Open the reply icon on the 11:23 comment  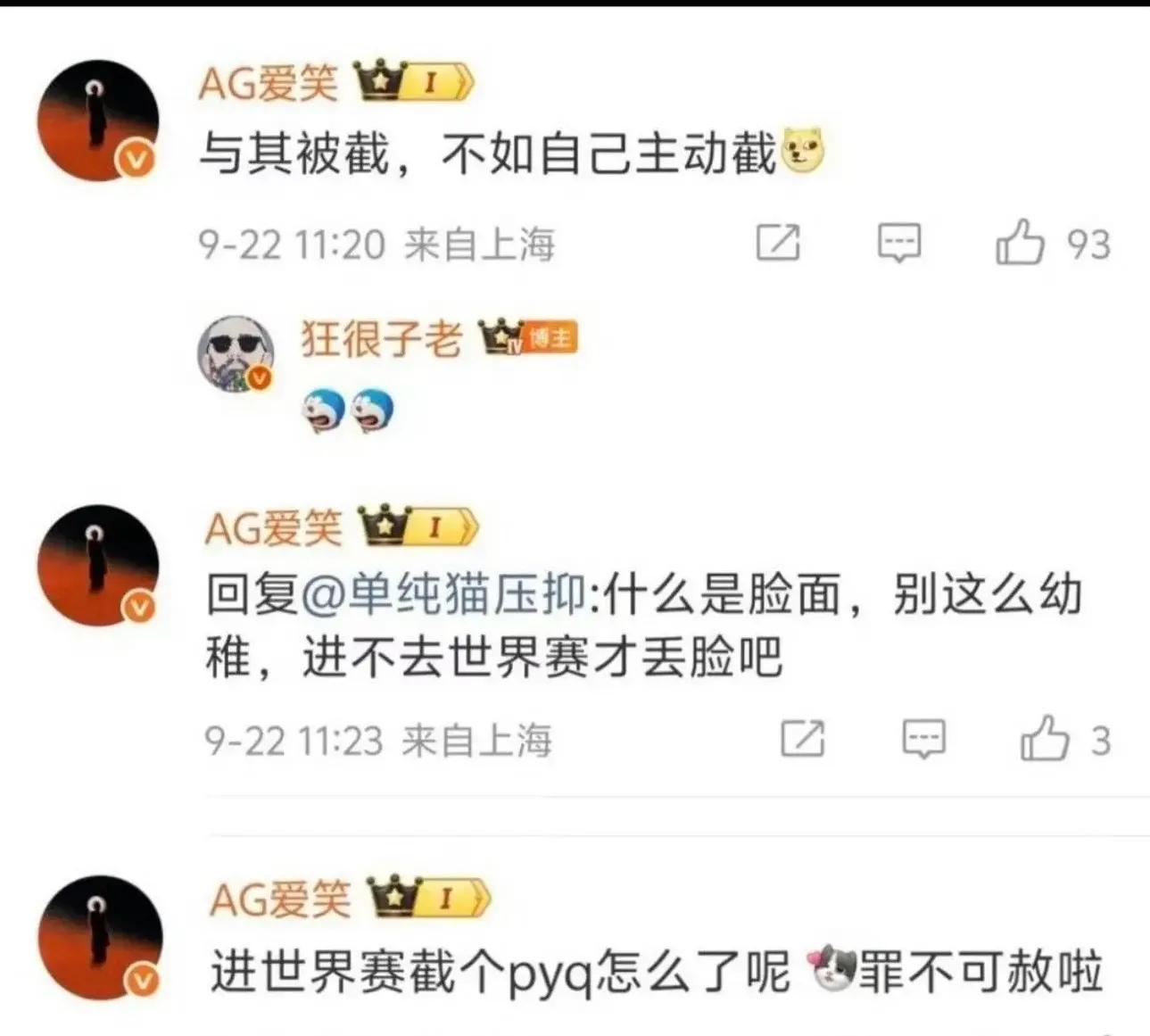click(x=923, y=739)
